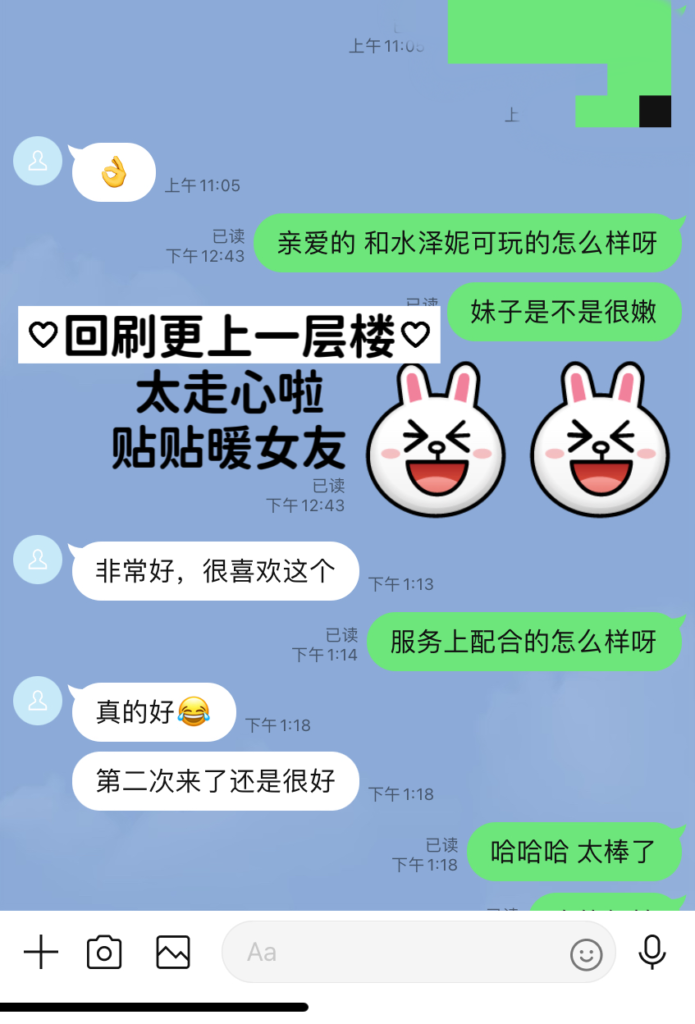Screen dimensions: 695x1024
Task: Start a voice message with the microphone
Action: click(652, 952)
